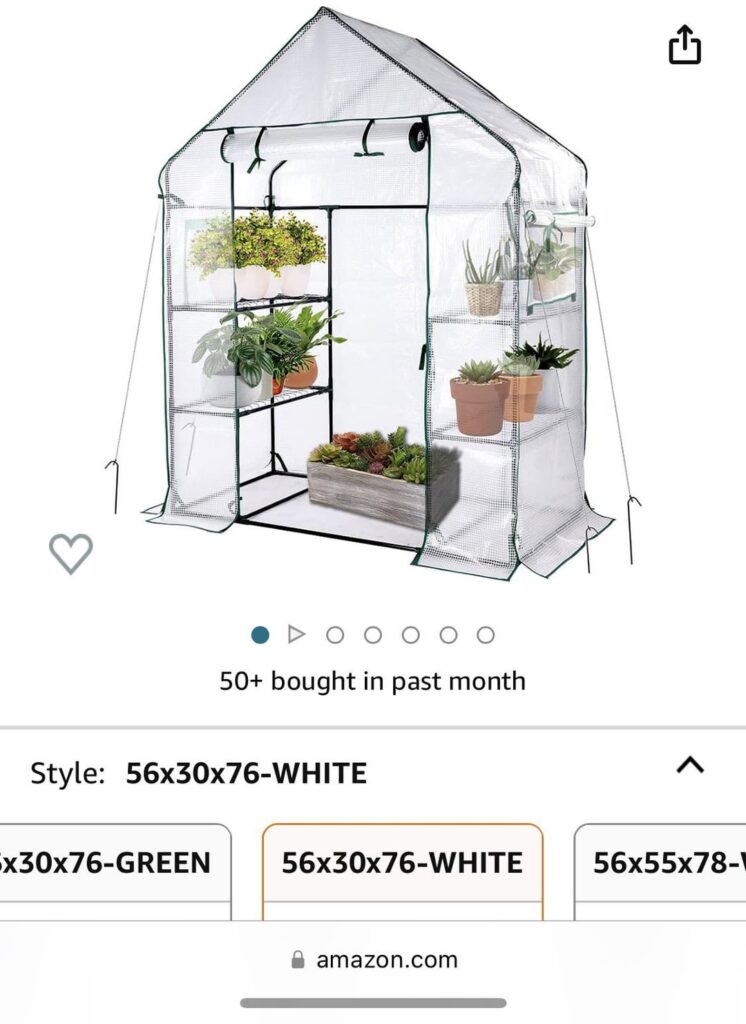This screenshot has width=746, height=1024.
Task: Select the filled first carousel dot
Action: (x=260, y=632)
